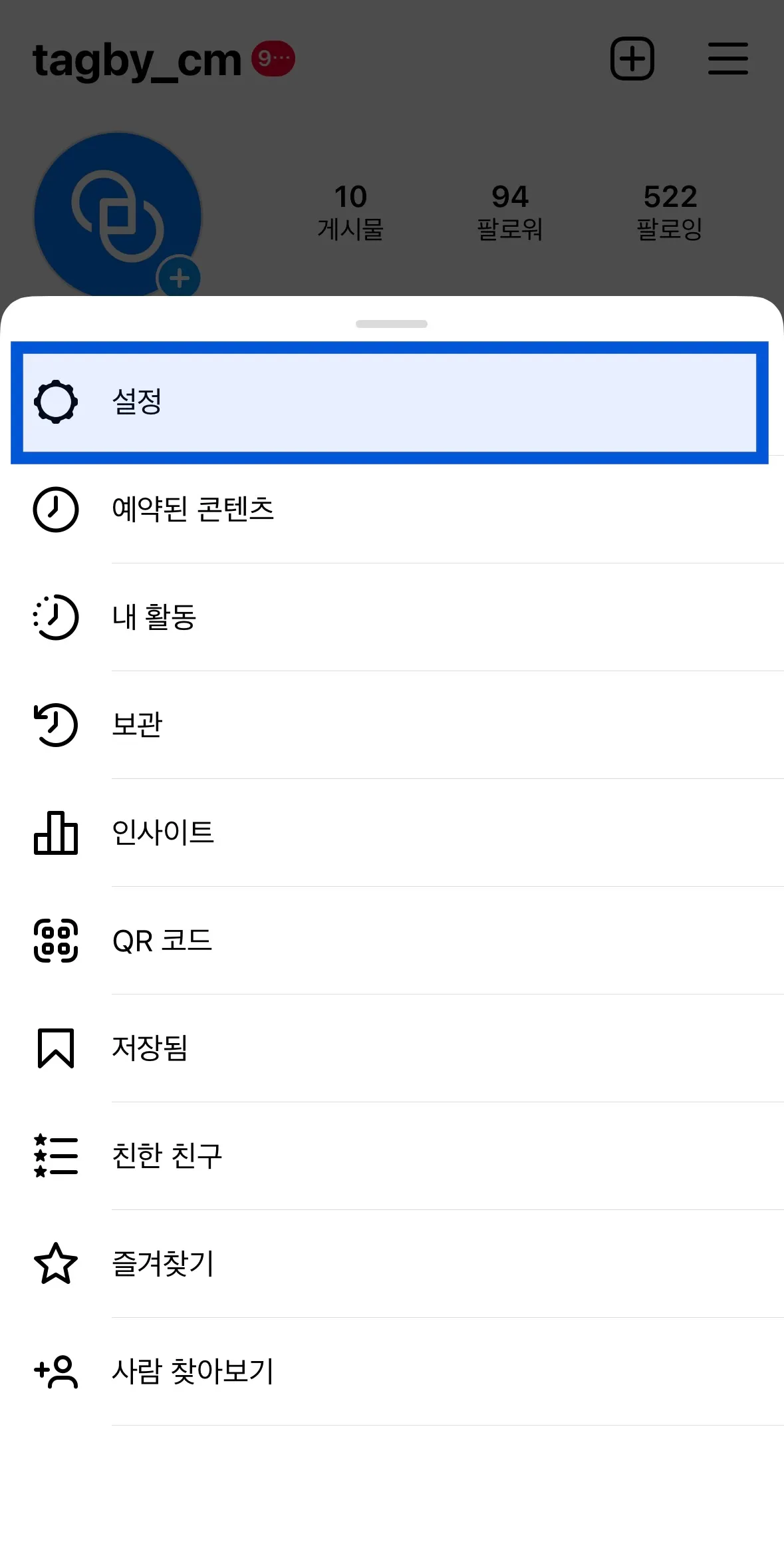Select 사람 찾아보기 to discover people
The image size is (784, 1548).
(x=392, y=1372)
